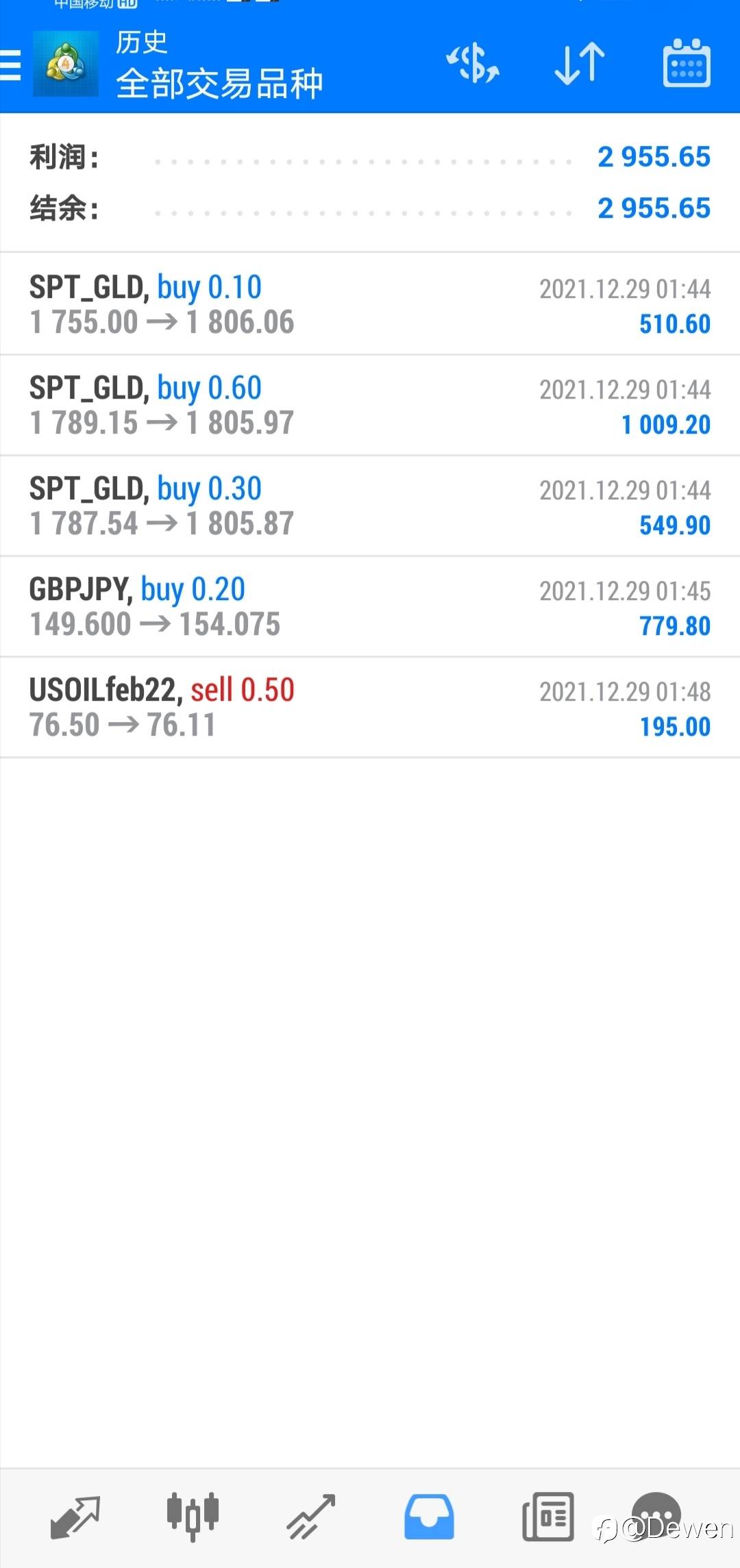Open the USOILfeb22 sell 0.50 trade
This screenshot has height=1568, width=740.
(x=370, y=708)
